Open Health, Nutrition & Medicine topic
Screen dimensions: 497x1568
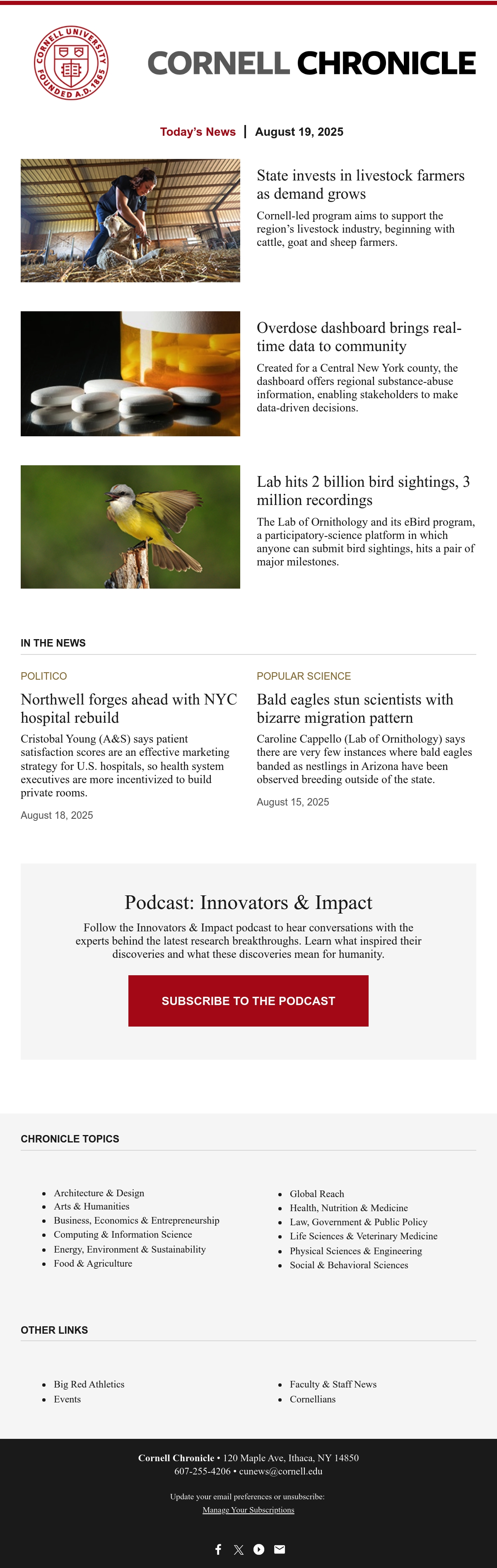[348, 1207]
